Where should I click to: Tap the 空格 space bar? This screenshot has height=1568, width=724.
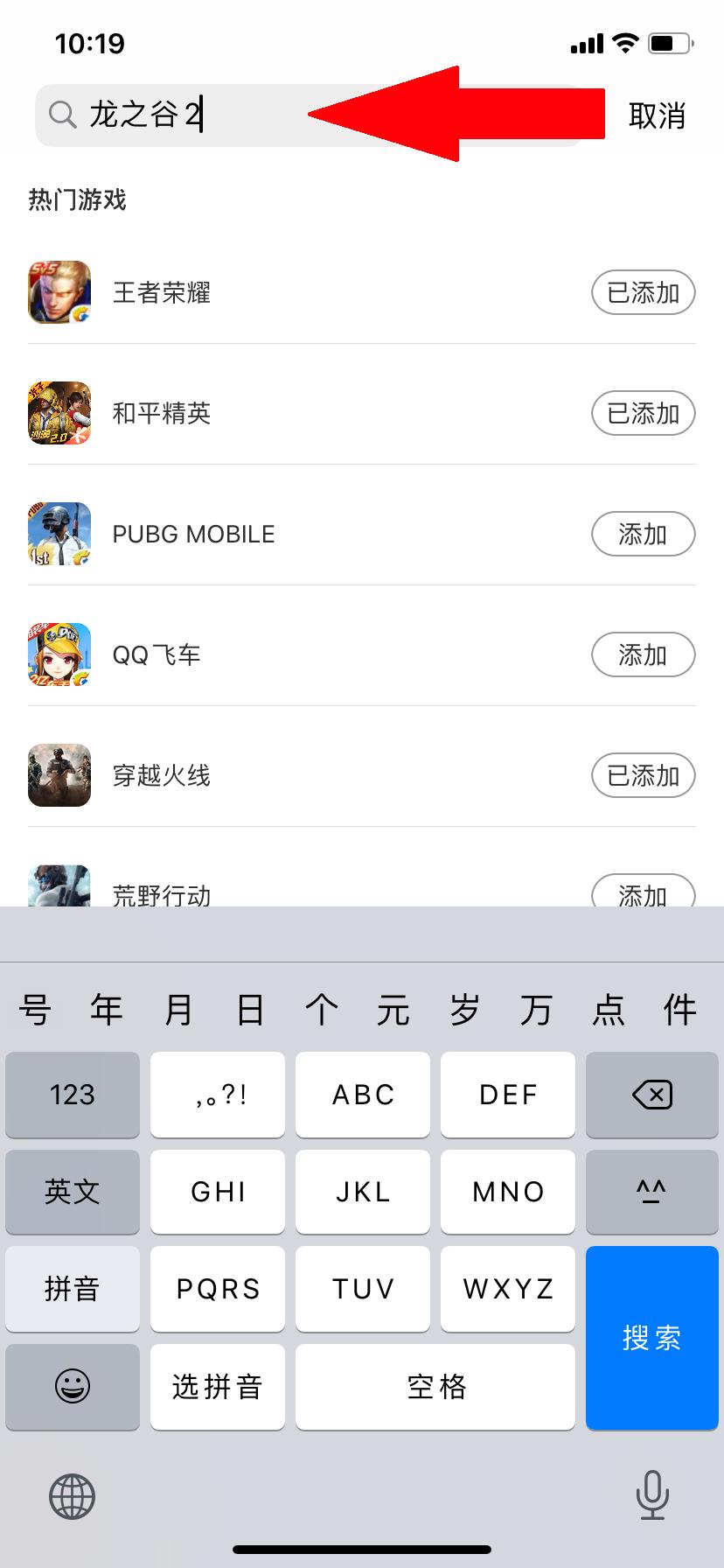tap(435, 1386)
